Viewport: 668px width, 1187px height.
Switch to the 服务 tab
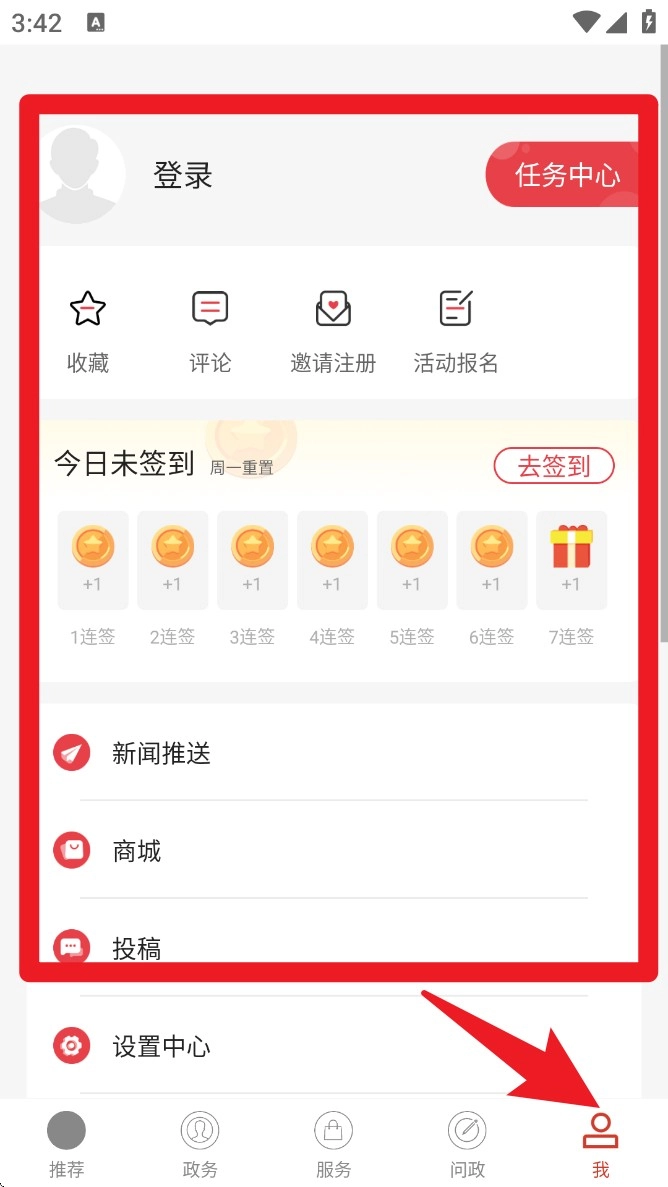click(x=333, y=1145)
